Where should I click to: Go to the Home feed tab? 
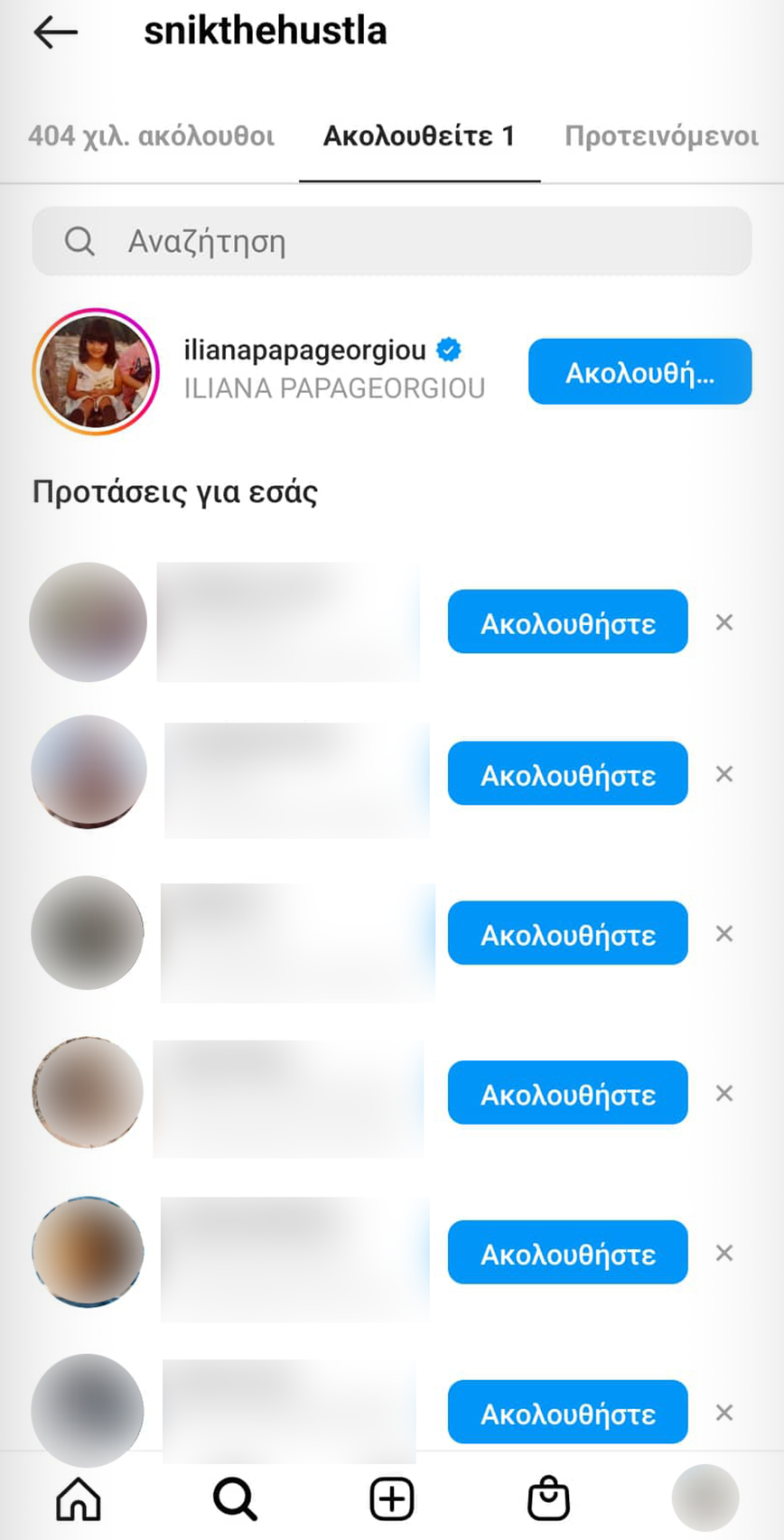pos(79,1498)
